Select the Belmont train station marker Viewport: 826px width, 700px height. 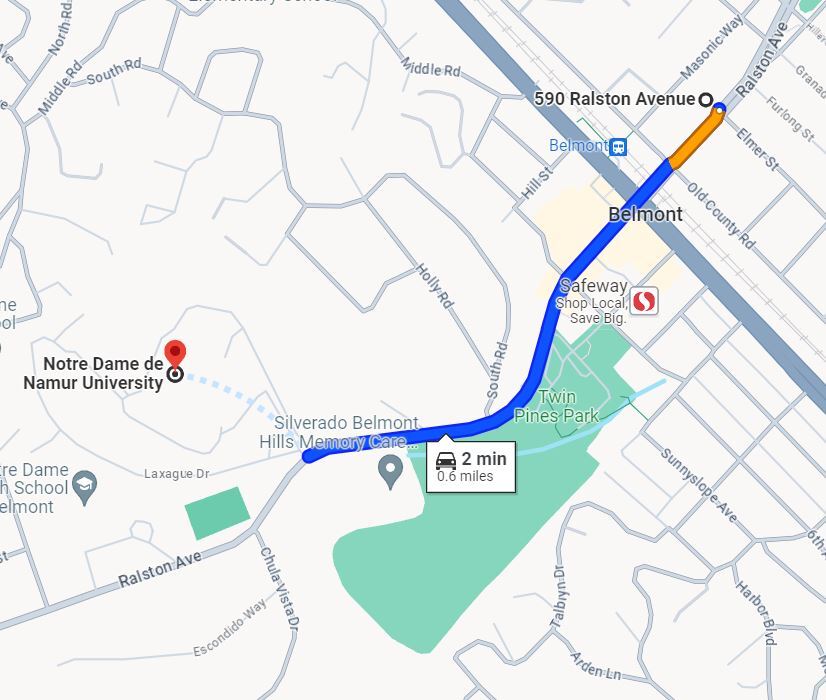tap(619, 146)
